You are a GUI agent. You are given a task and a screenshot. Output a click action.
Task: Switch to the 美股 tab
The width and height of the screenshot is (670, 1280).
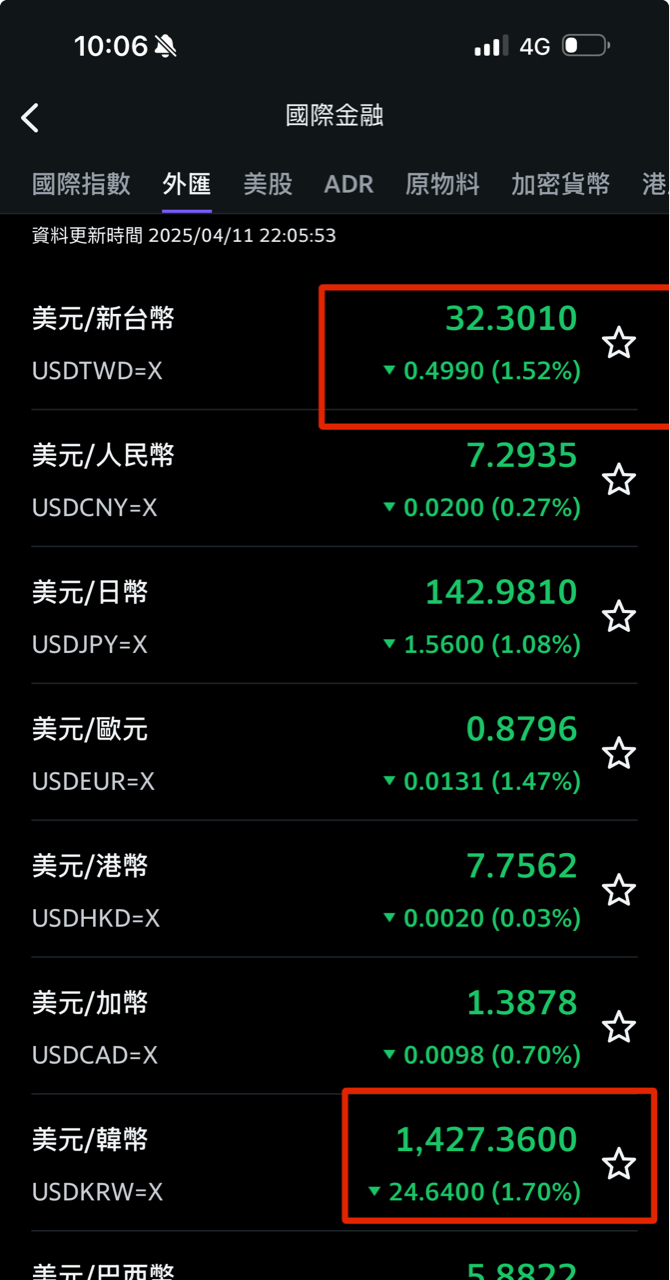point(268,184)
